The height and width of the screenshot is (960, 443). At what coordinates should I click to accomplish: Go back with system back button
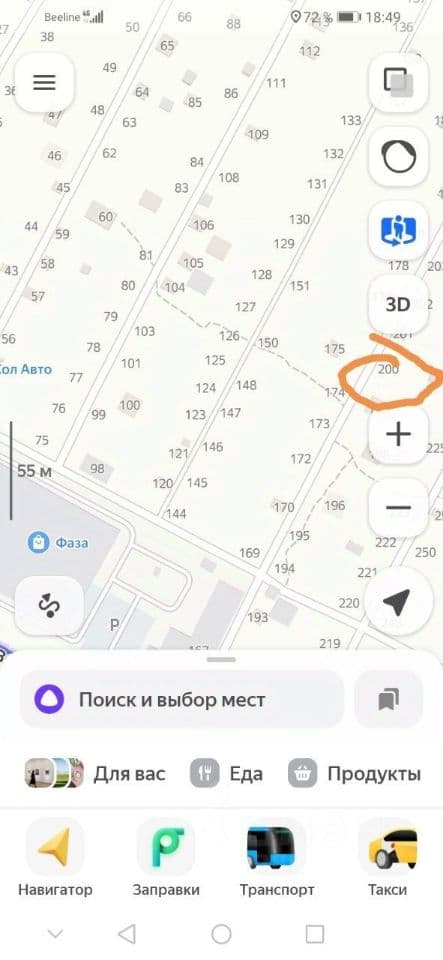coord(127,934)
